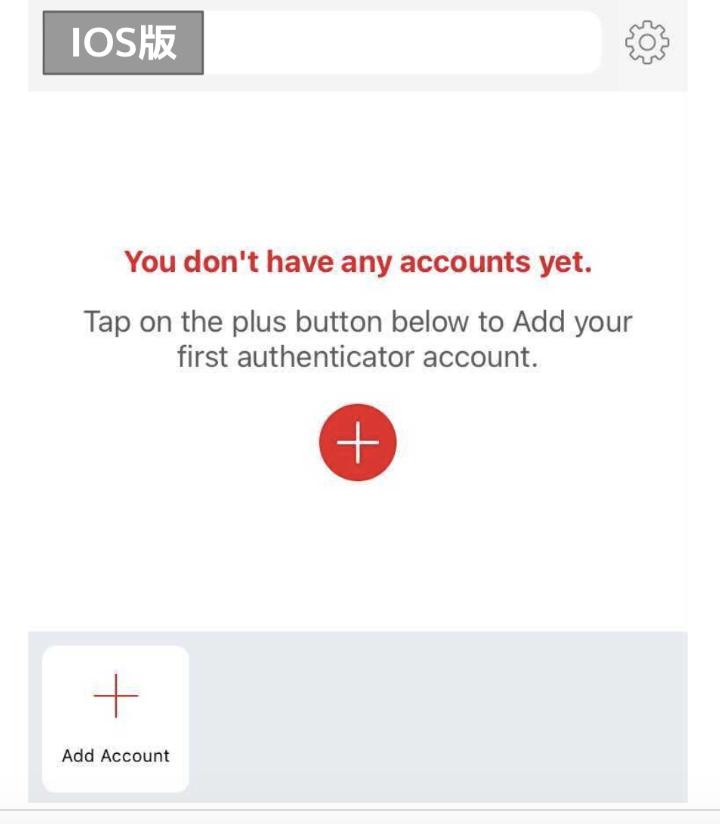This screenshot has width=720, height=824.
Task: Open settings via the gear icon
Action: click(x=647, y=43)
